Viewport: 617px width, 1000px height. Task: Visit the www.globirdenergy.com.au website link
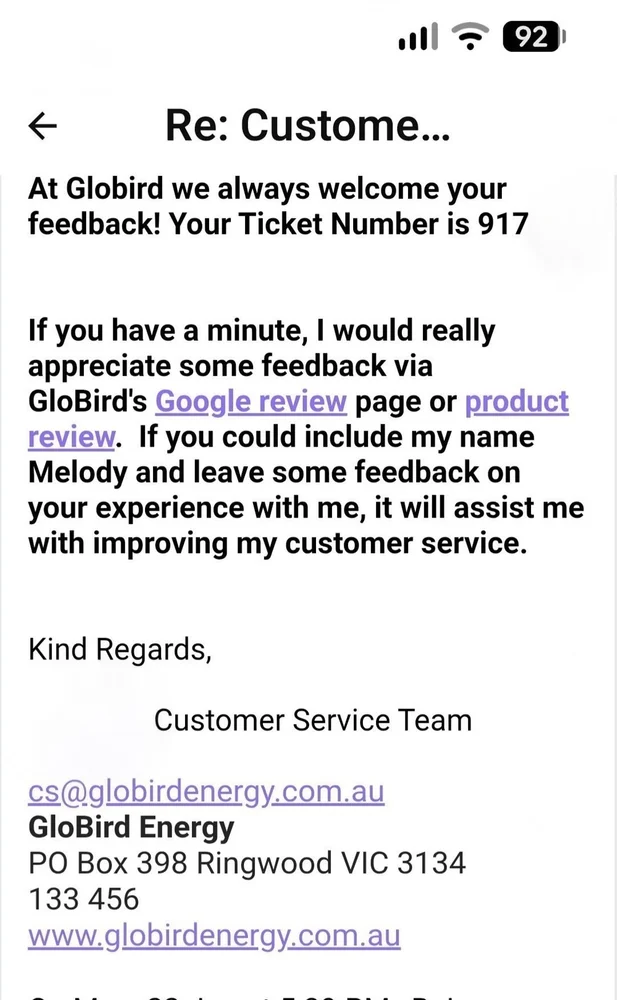pos(214,936)
